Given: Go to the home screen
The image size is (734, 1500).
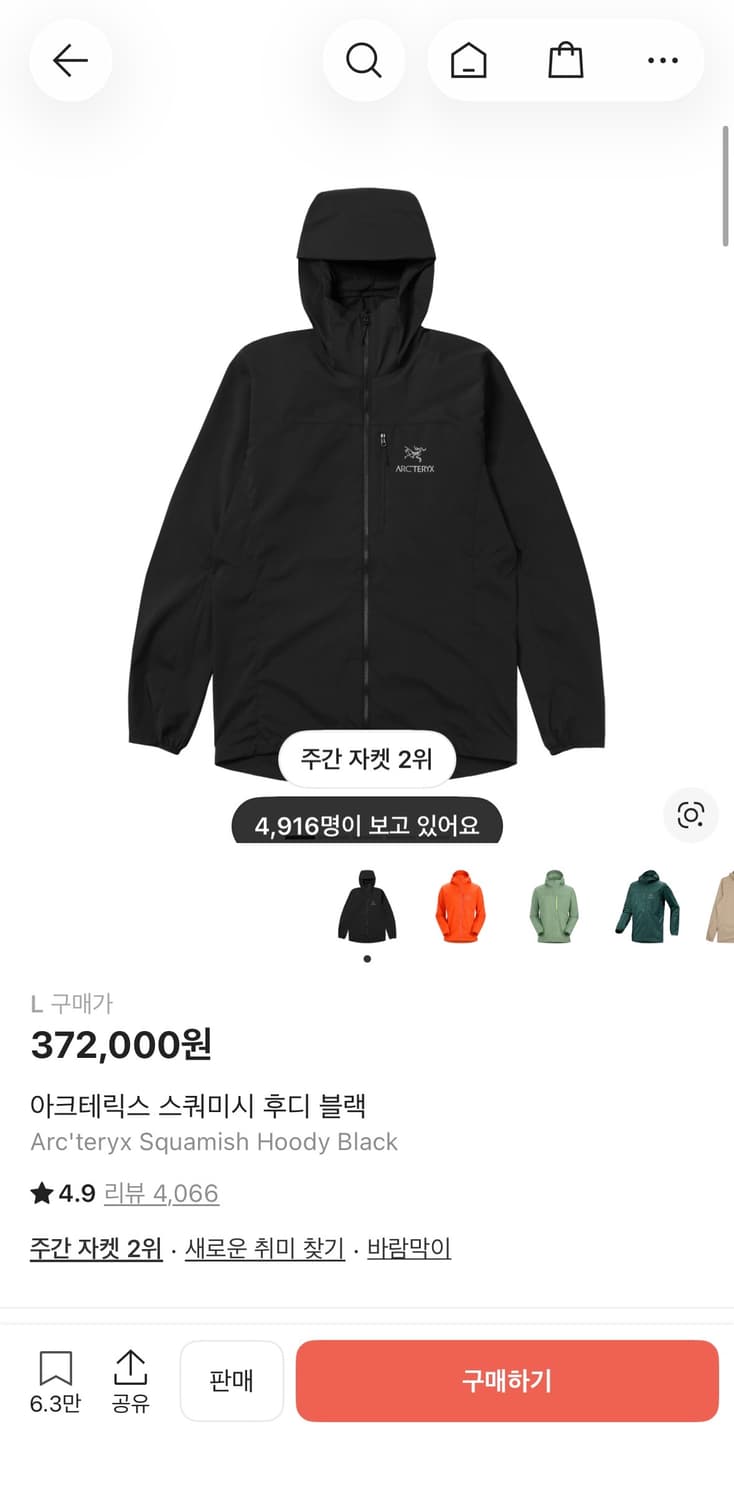Looking at the screenshot, I should [x=466, y=60].
